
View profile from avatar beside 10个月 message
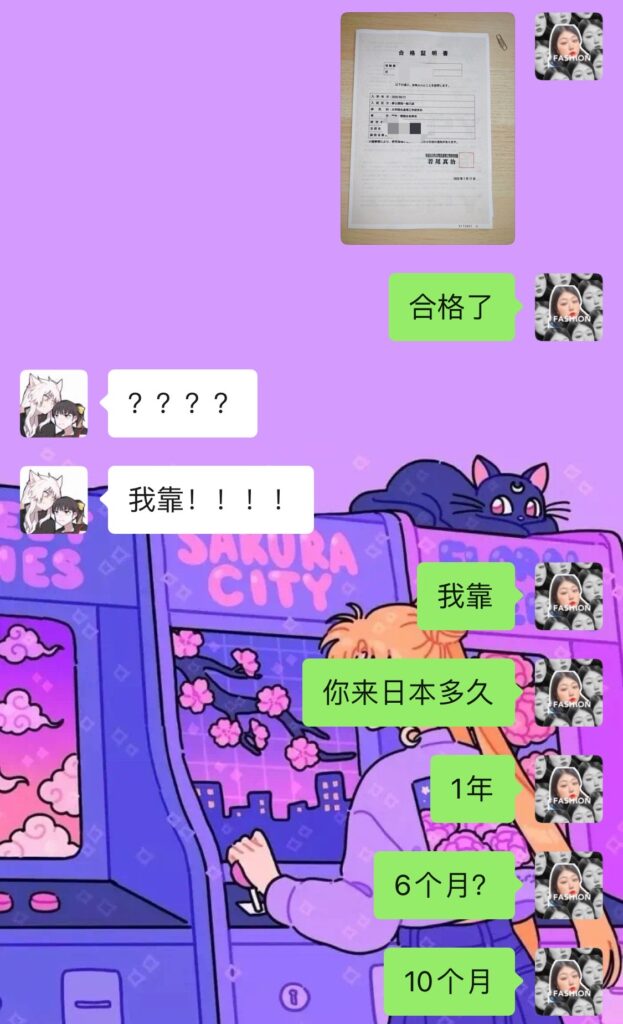(568, 981)
